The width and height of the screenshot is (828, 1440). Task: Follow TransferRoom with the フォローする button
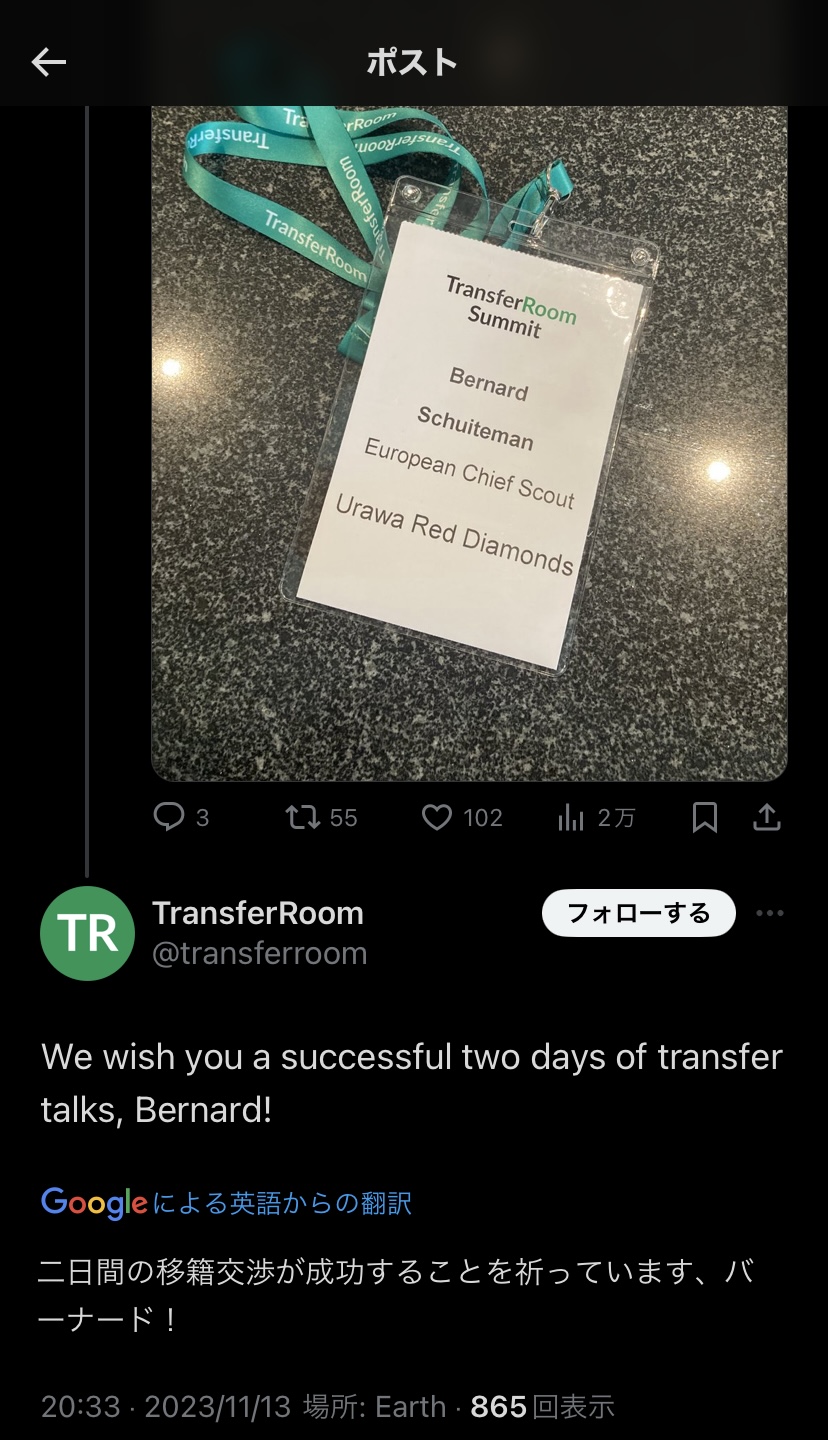coord(638,913)
